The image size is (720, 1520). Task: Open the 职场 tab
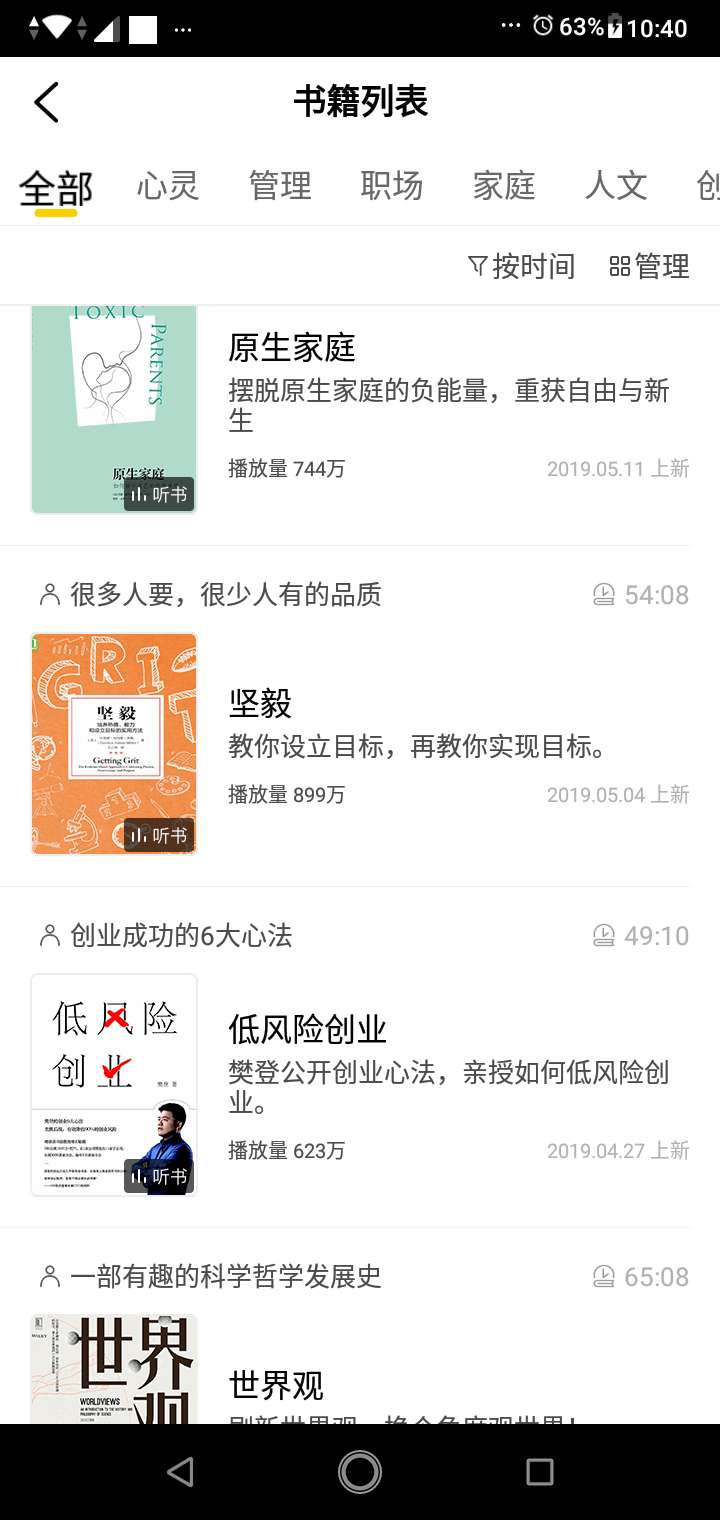(x=392, y=186)
